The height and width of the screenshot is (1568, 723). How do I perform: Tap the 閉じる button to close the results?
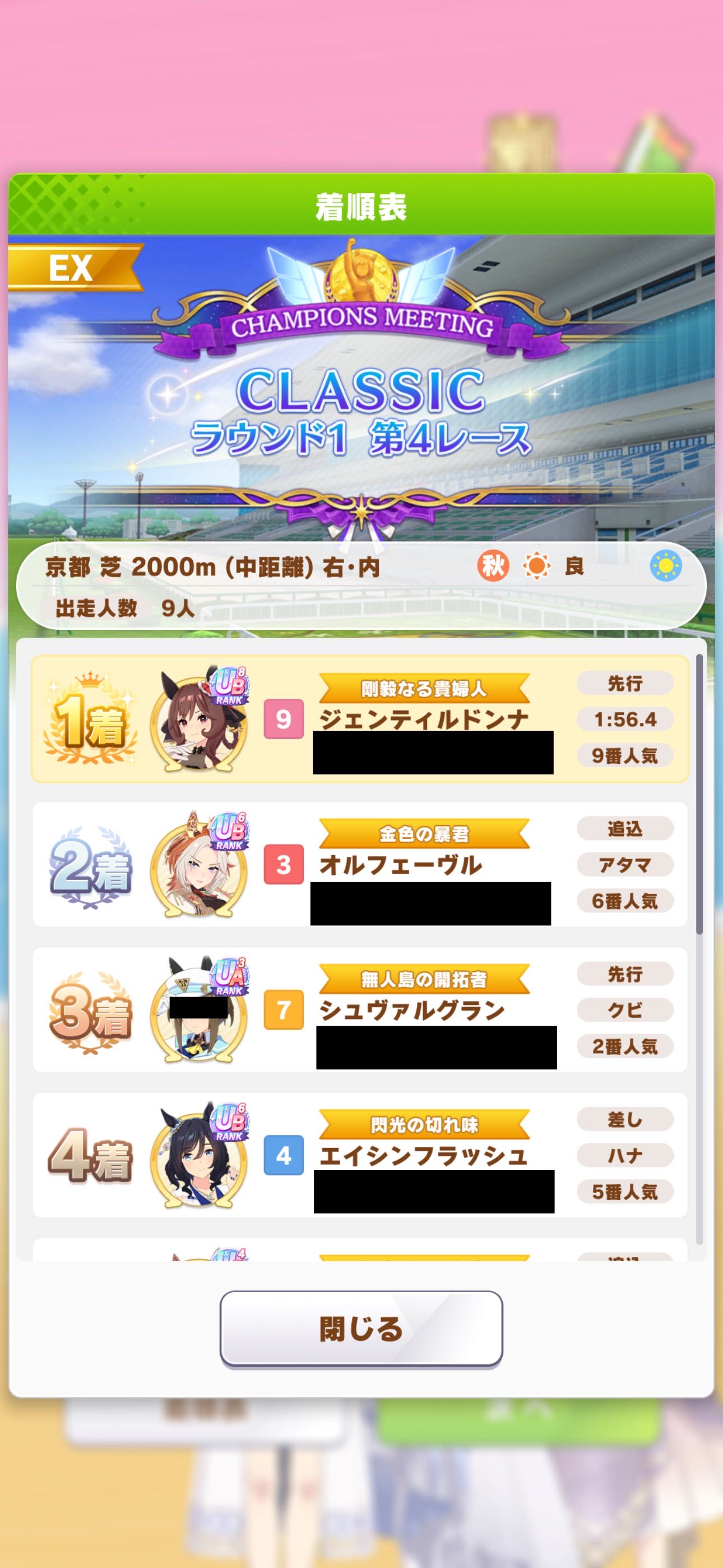[361, 1330]
